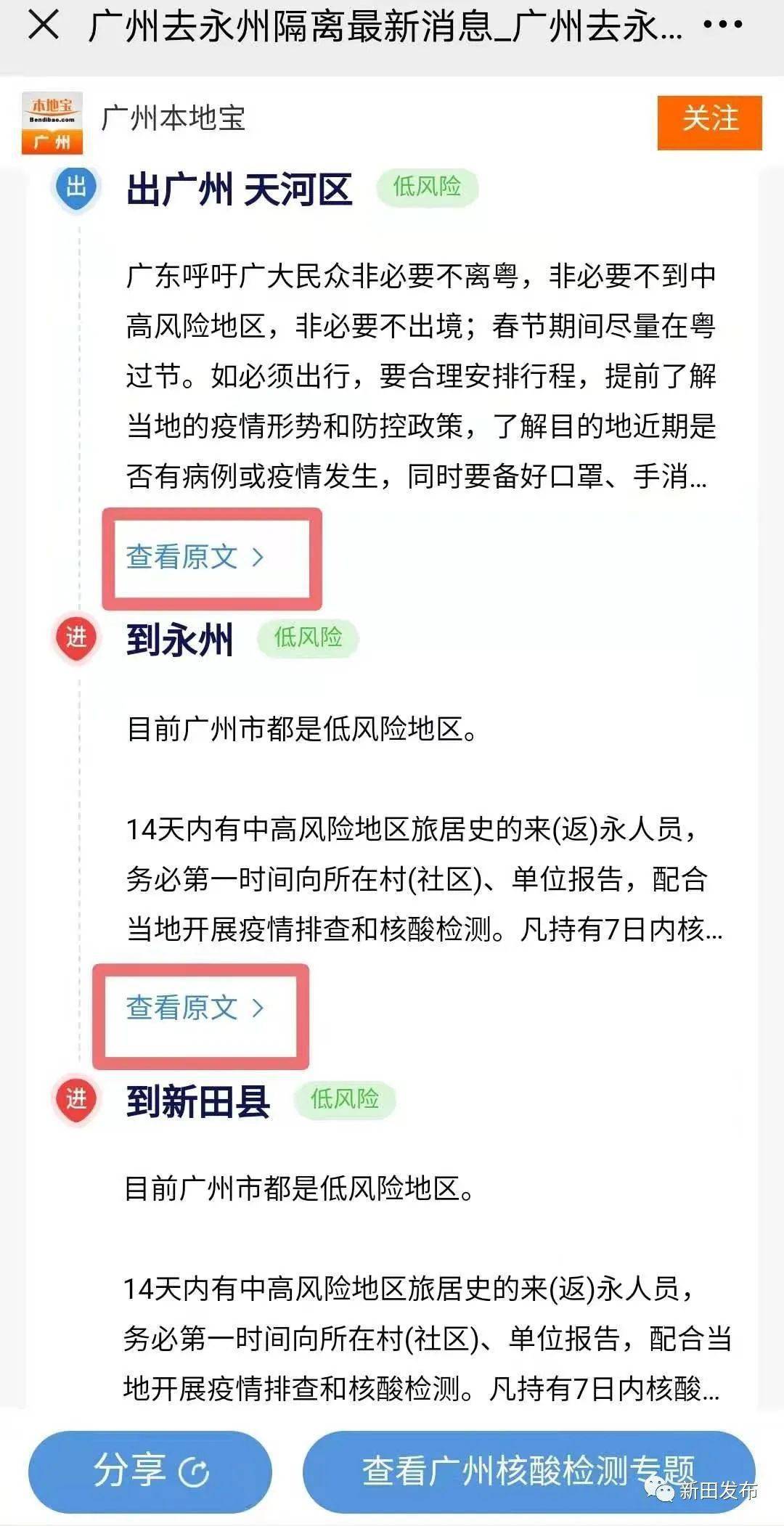The width and height of the screenshot is (784, 1526).
Task: Tap the 分享 share button
Action: (150, 1471)
